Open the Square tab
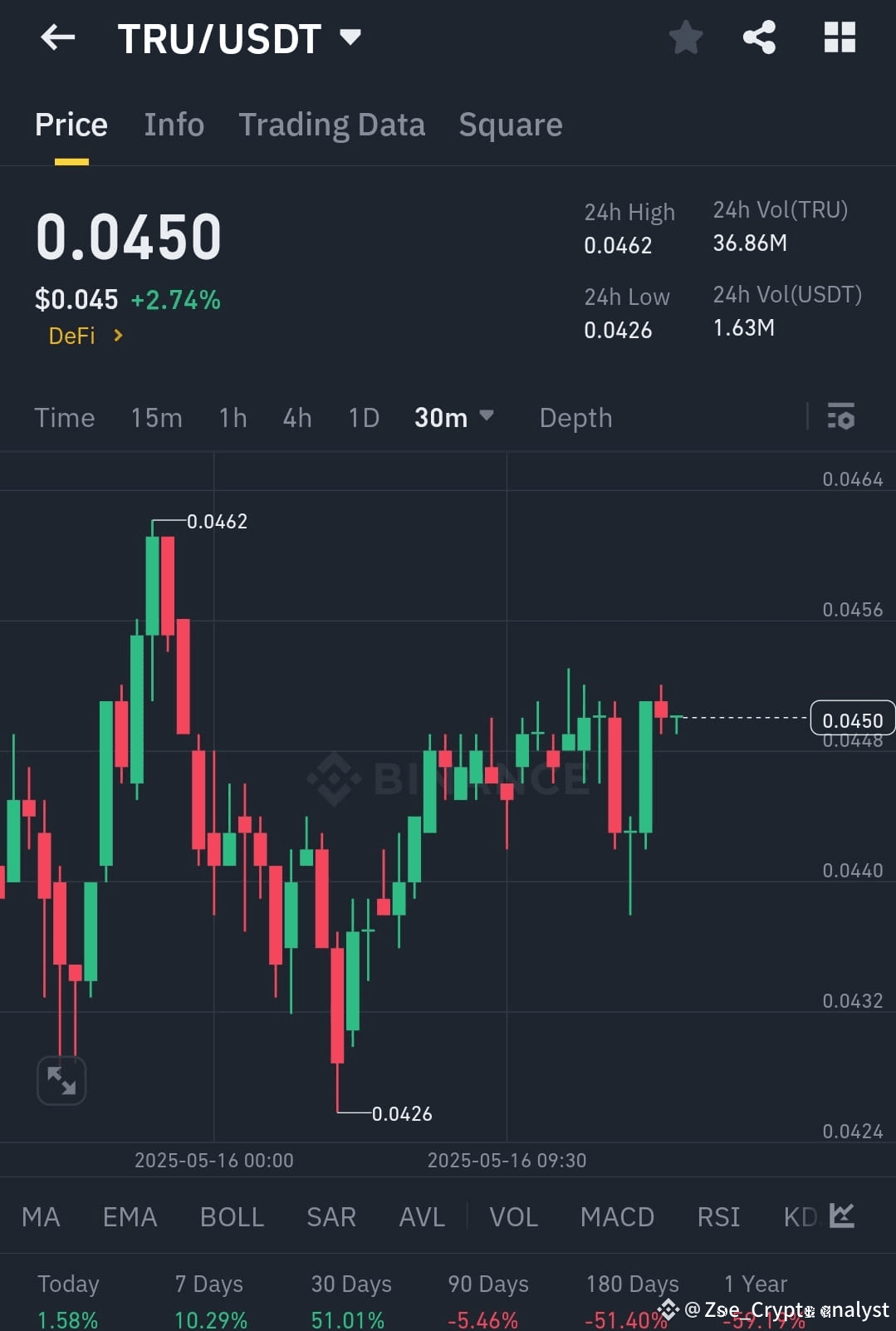The image size is (896, 1331). (x=510, y=124)
